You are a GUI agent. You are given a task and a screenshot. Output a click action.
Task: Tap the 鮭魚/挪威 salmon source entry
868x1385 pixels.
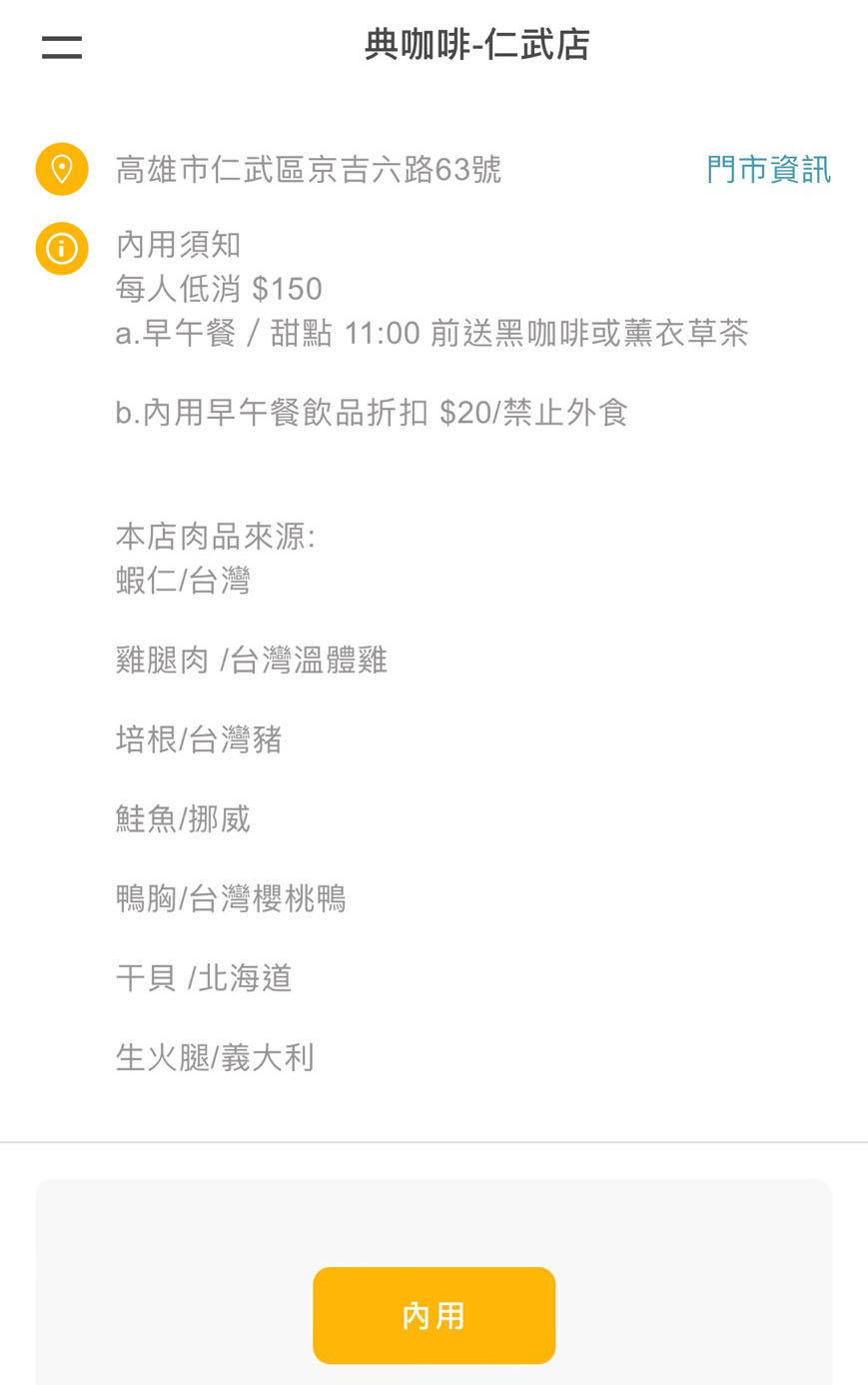(x=184, y=819)
